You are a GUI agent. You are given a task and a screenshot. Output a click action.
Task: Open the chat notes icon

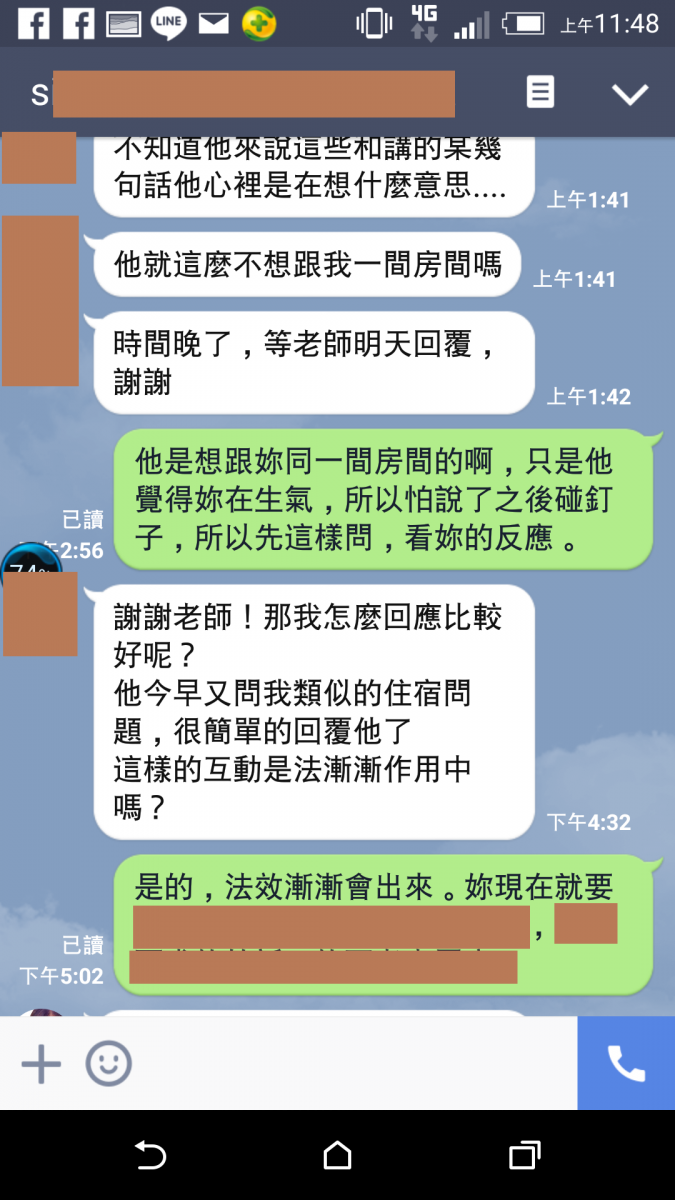540,93
